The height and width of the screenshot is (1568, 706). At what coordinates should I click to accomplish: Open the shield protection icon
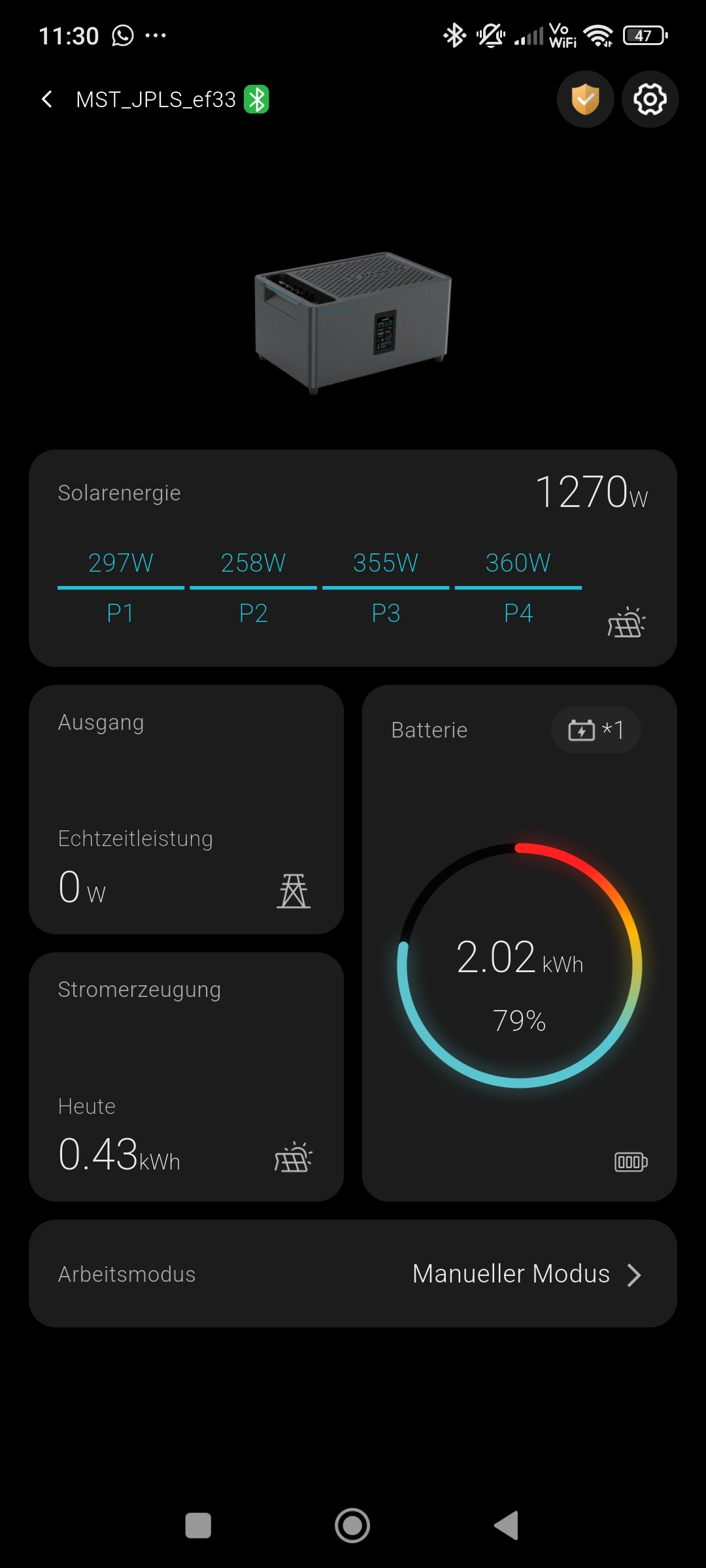click(585, 99)
